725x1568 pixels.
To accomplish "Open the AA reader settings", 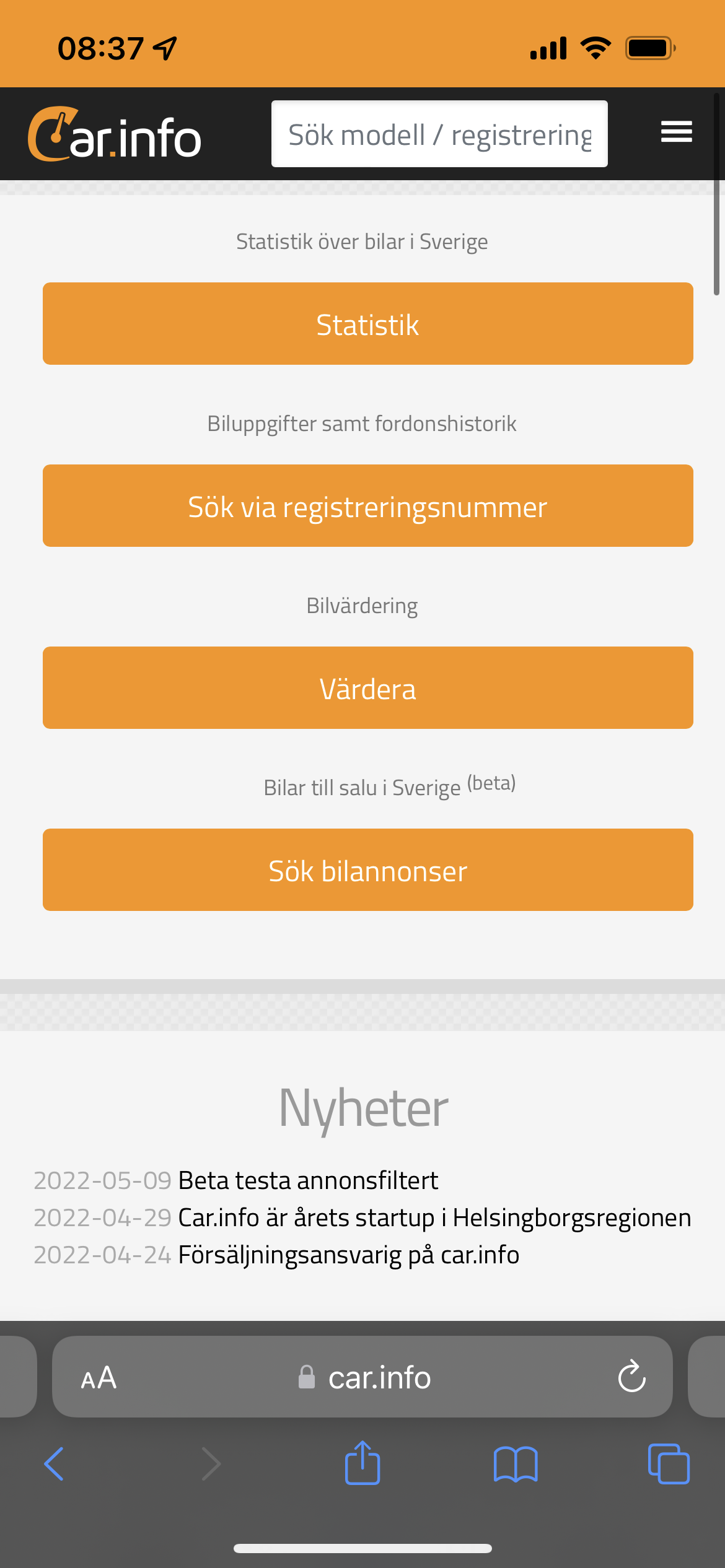I will pyautogui.click(x=99, y=1378).
